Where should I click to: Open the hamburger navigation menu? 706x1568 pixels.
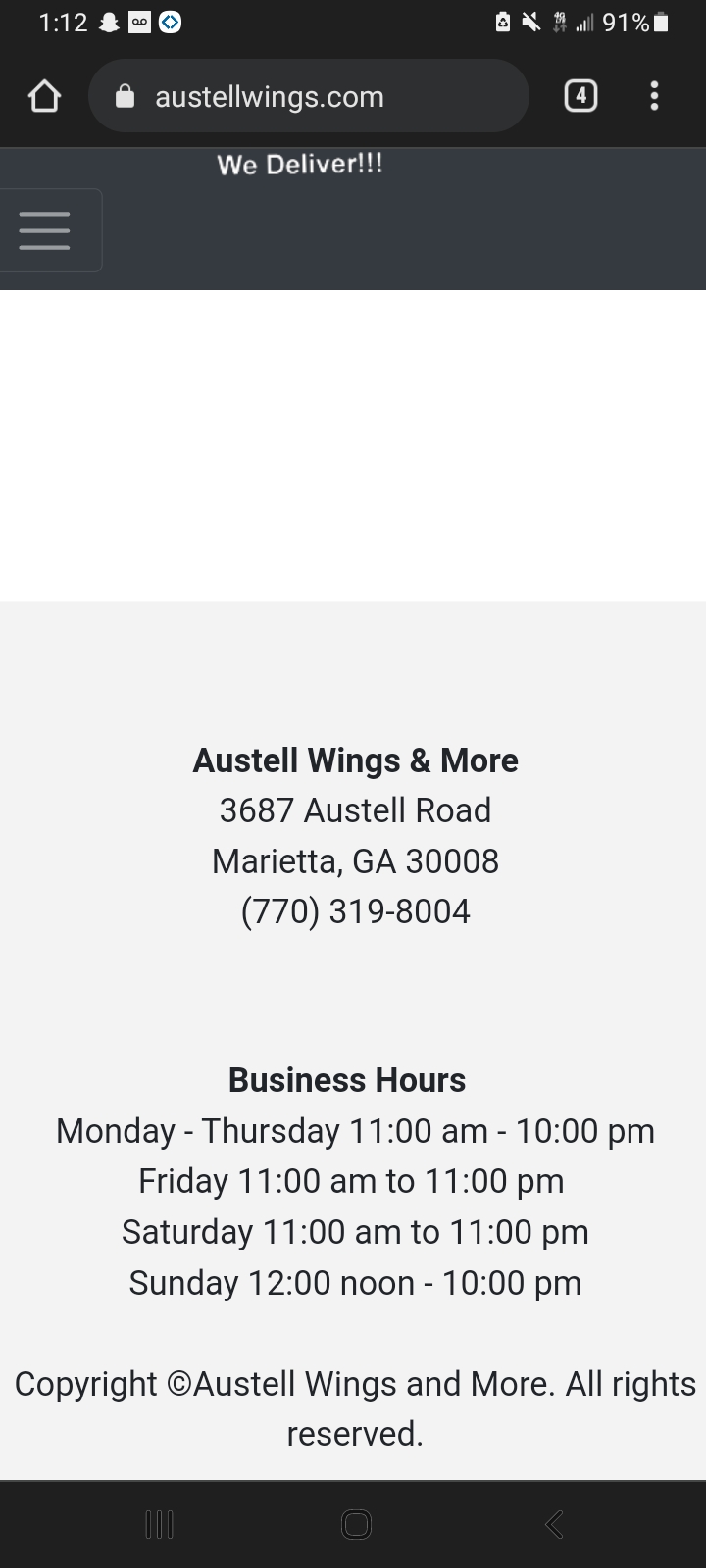click(45, 230)
